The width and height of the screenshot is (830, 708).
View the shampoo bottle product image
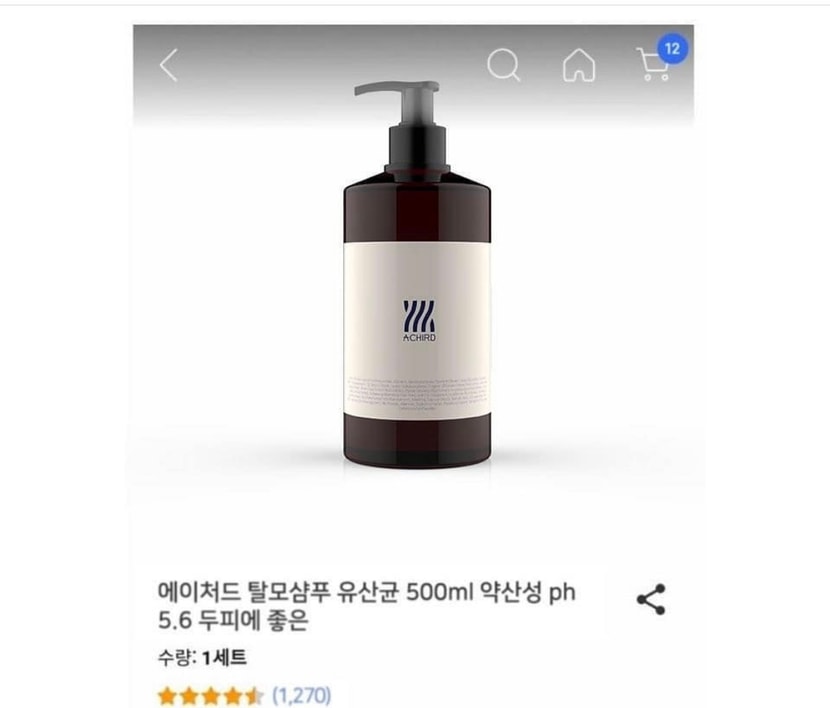(x=417, y=275)
